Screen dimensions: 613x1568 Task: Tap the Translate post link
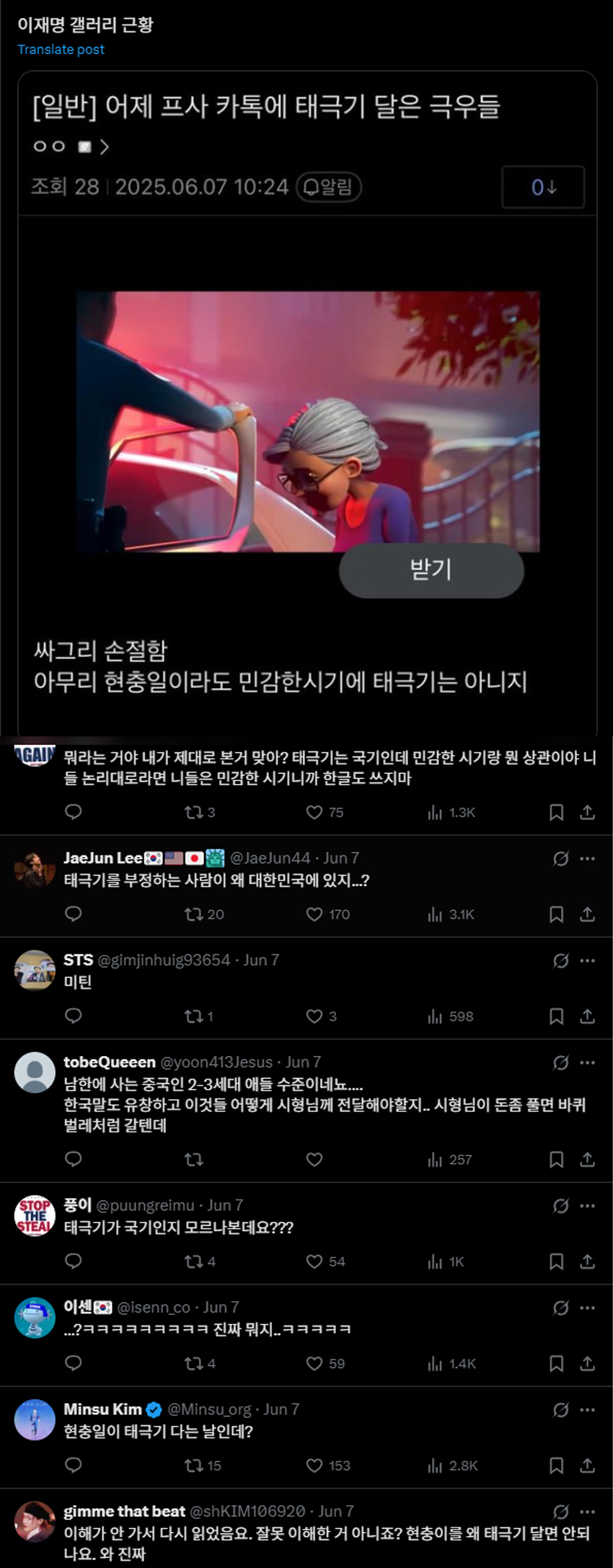pyautogui.click(x=61, y=50)
